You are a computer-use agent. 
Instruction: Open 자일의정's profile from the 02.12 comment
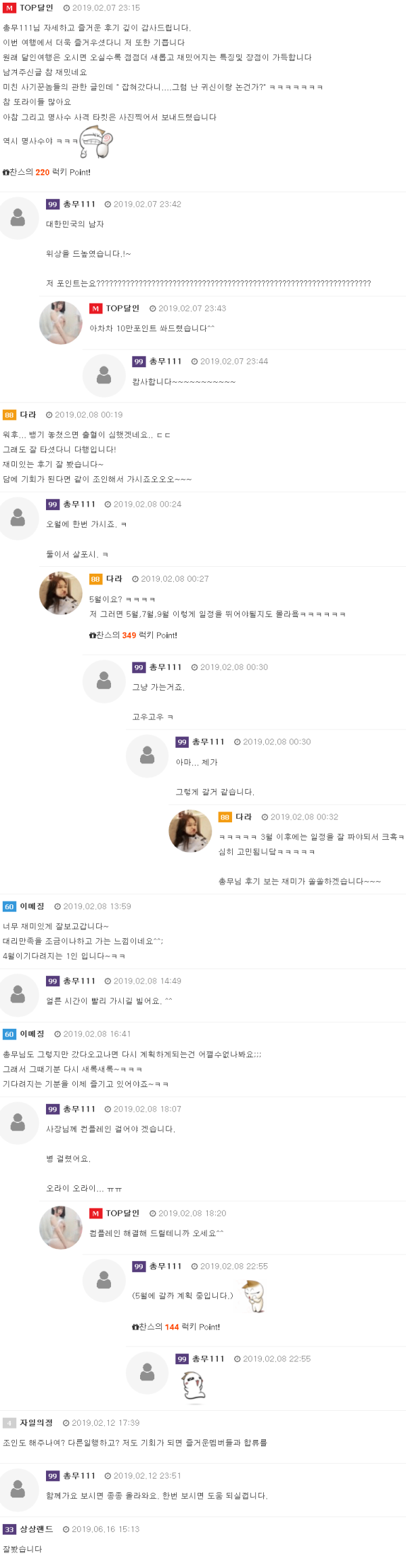click(x=36, y=1422)
